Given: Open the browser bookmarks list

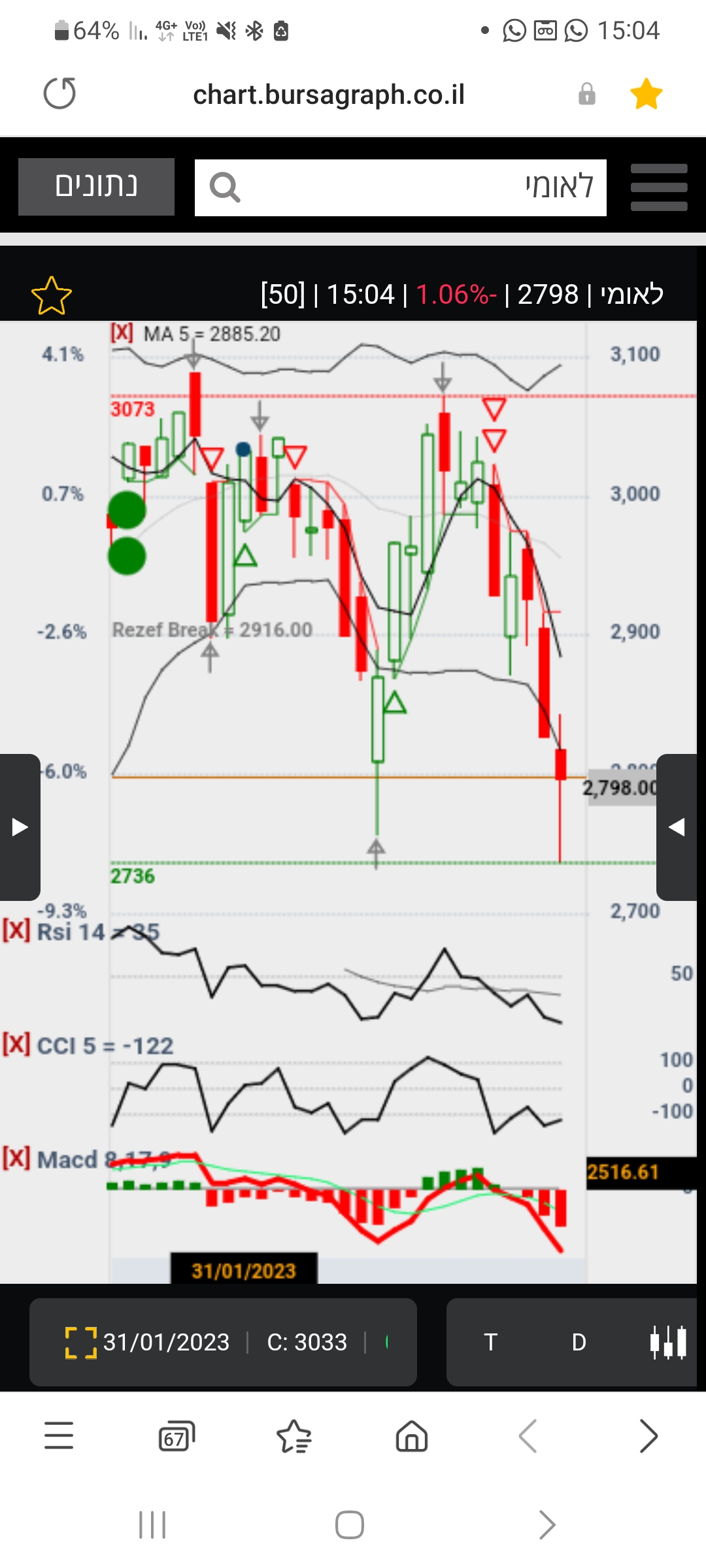Looking at the screenshot, I should pos(294,1437).
